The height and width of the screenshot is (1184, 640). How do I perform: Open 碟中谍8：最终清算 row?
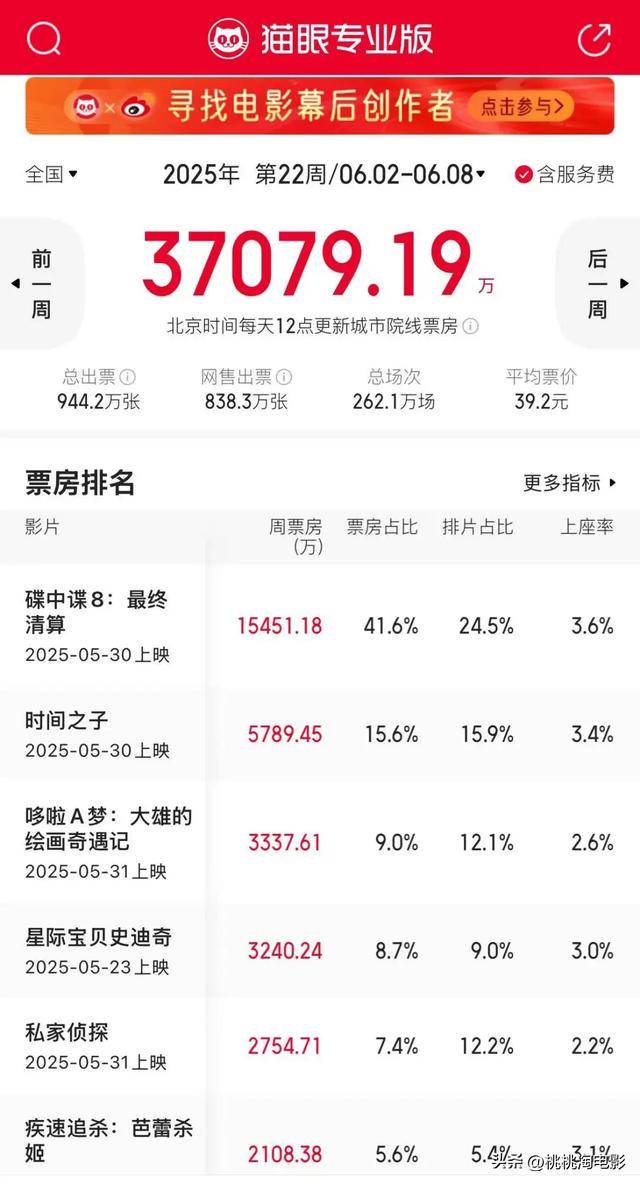click(x=320, y=626)
